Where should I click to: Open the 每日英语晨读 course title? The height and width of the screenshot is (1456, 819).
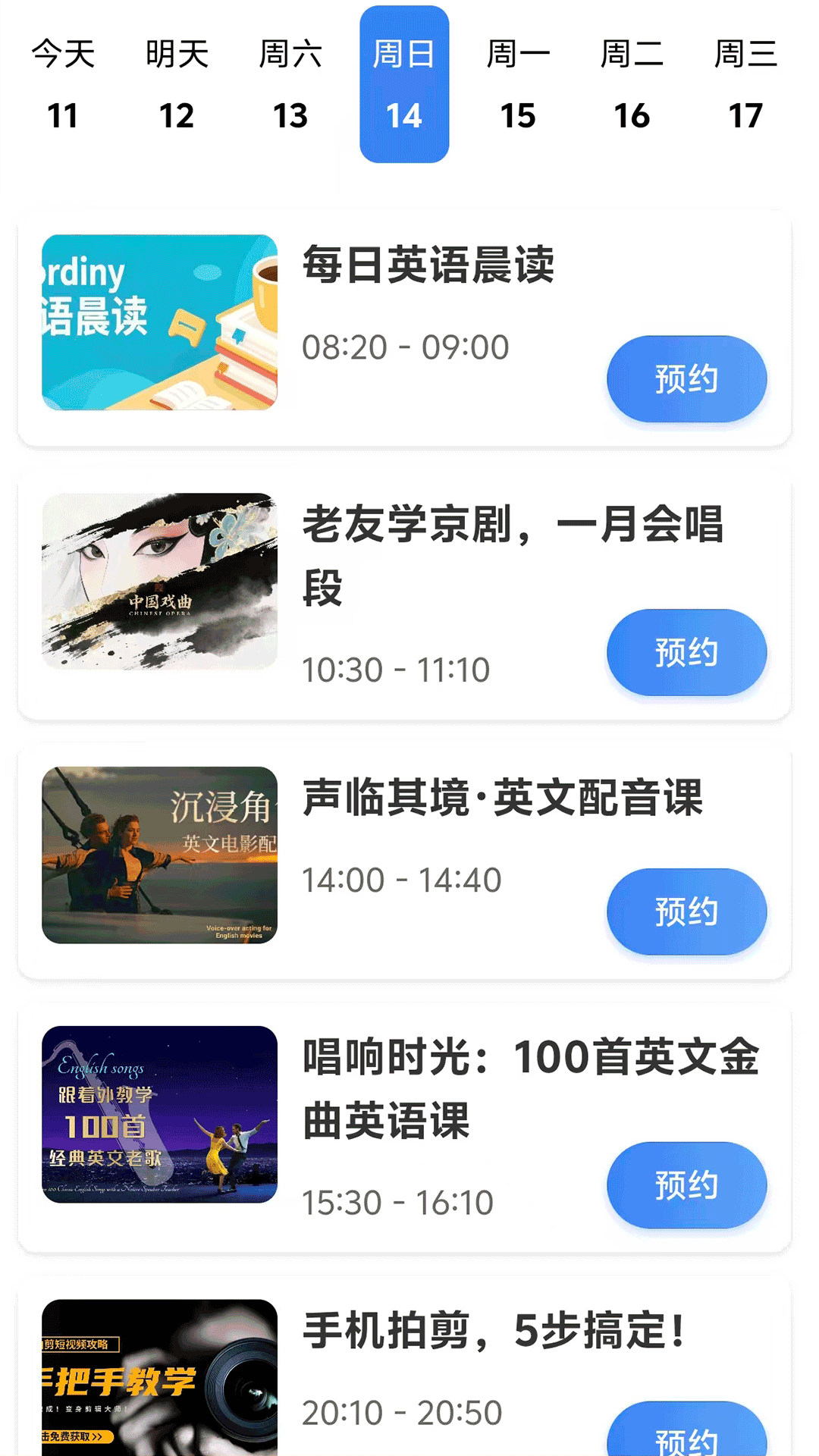click(x=428, y=267)
